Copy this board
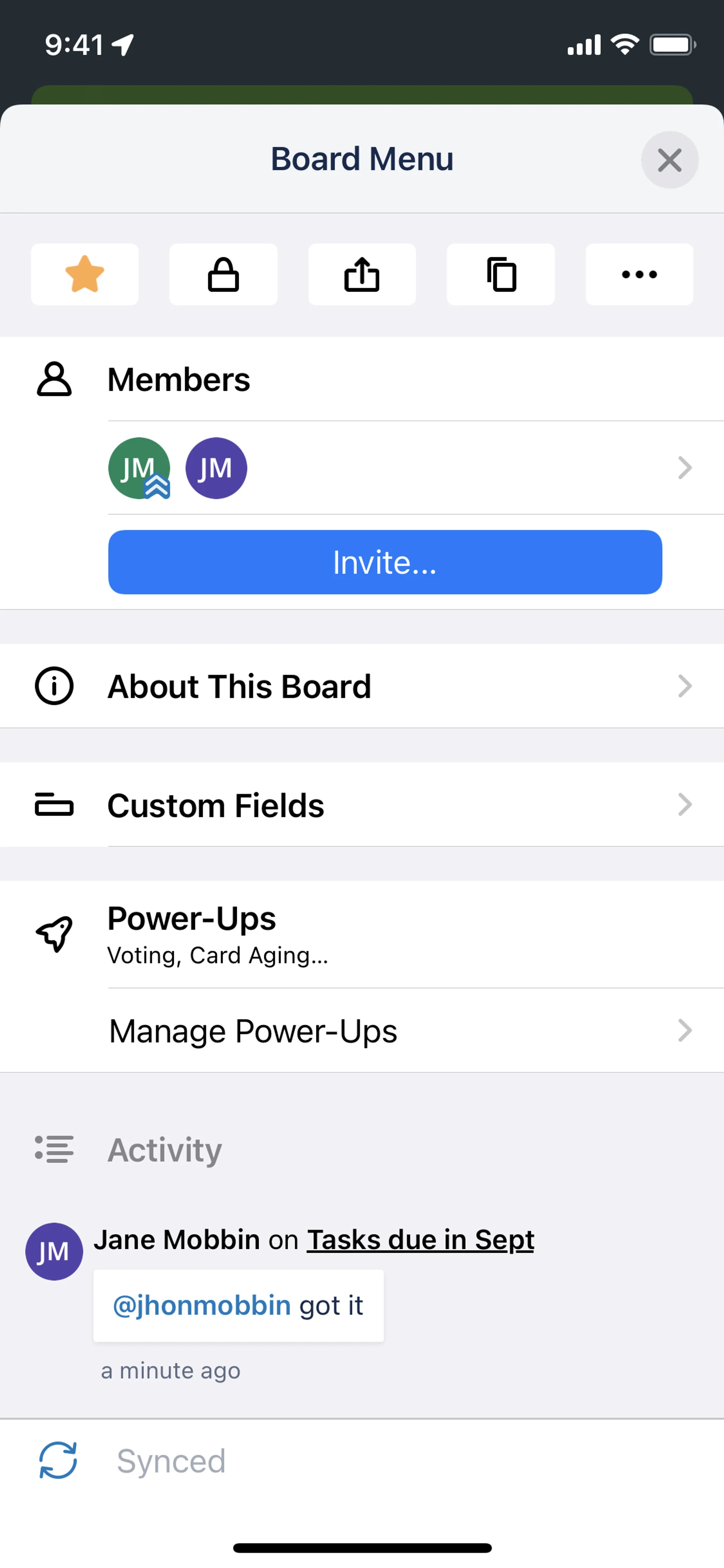 [501, 275]
